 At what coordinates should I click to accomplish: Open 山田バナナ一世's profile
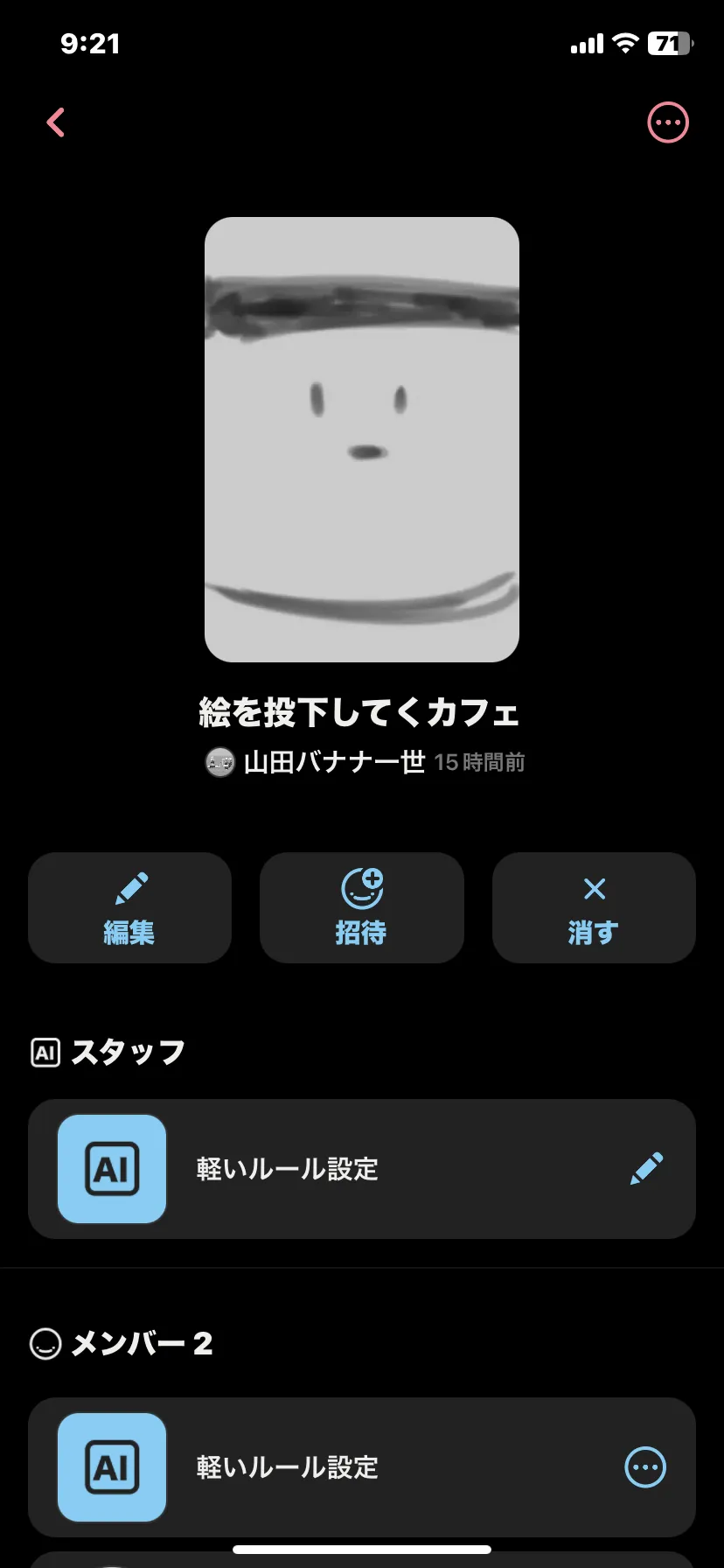click(x=332, y=762)
